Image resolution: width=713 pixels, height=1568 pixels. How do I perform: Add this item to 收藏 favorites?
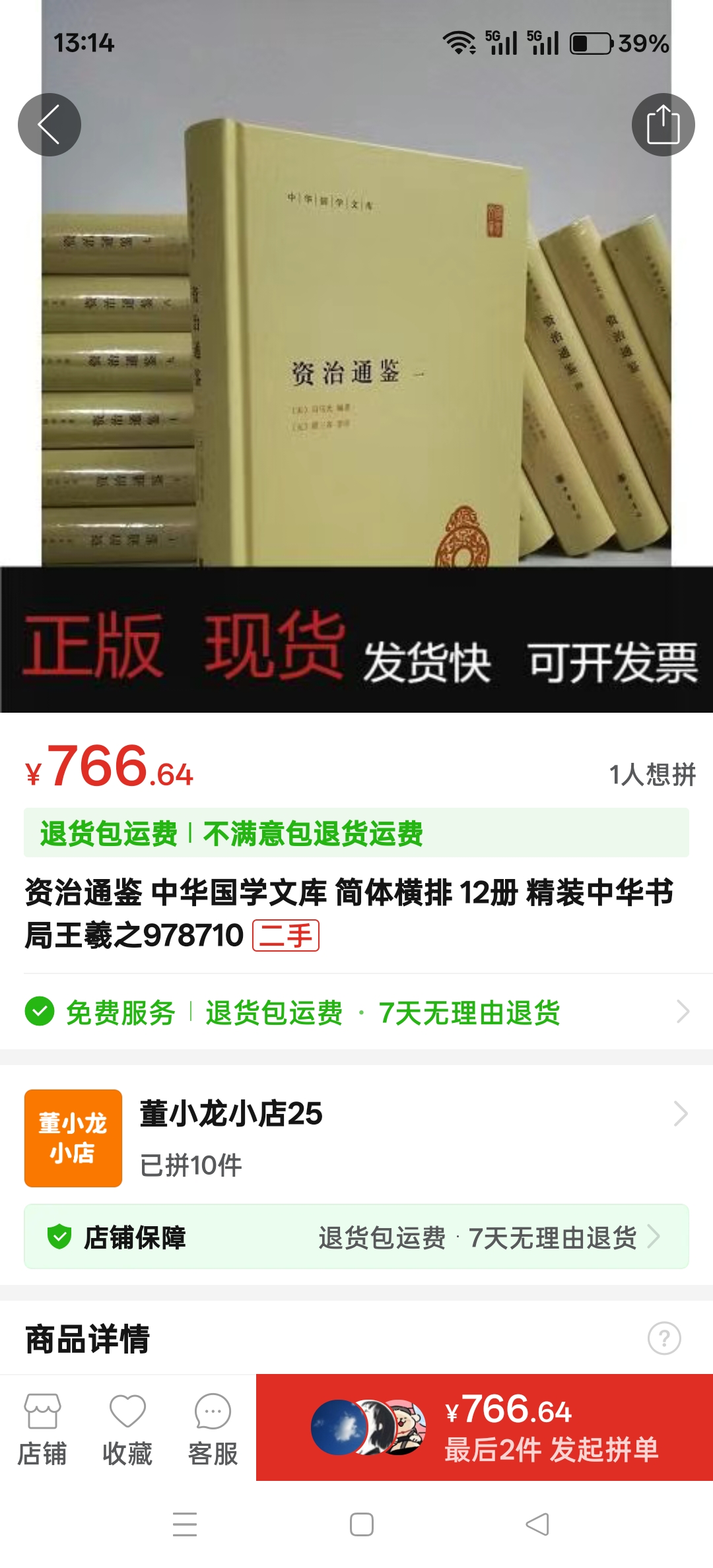click(x=127, y=1428)
